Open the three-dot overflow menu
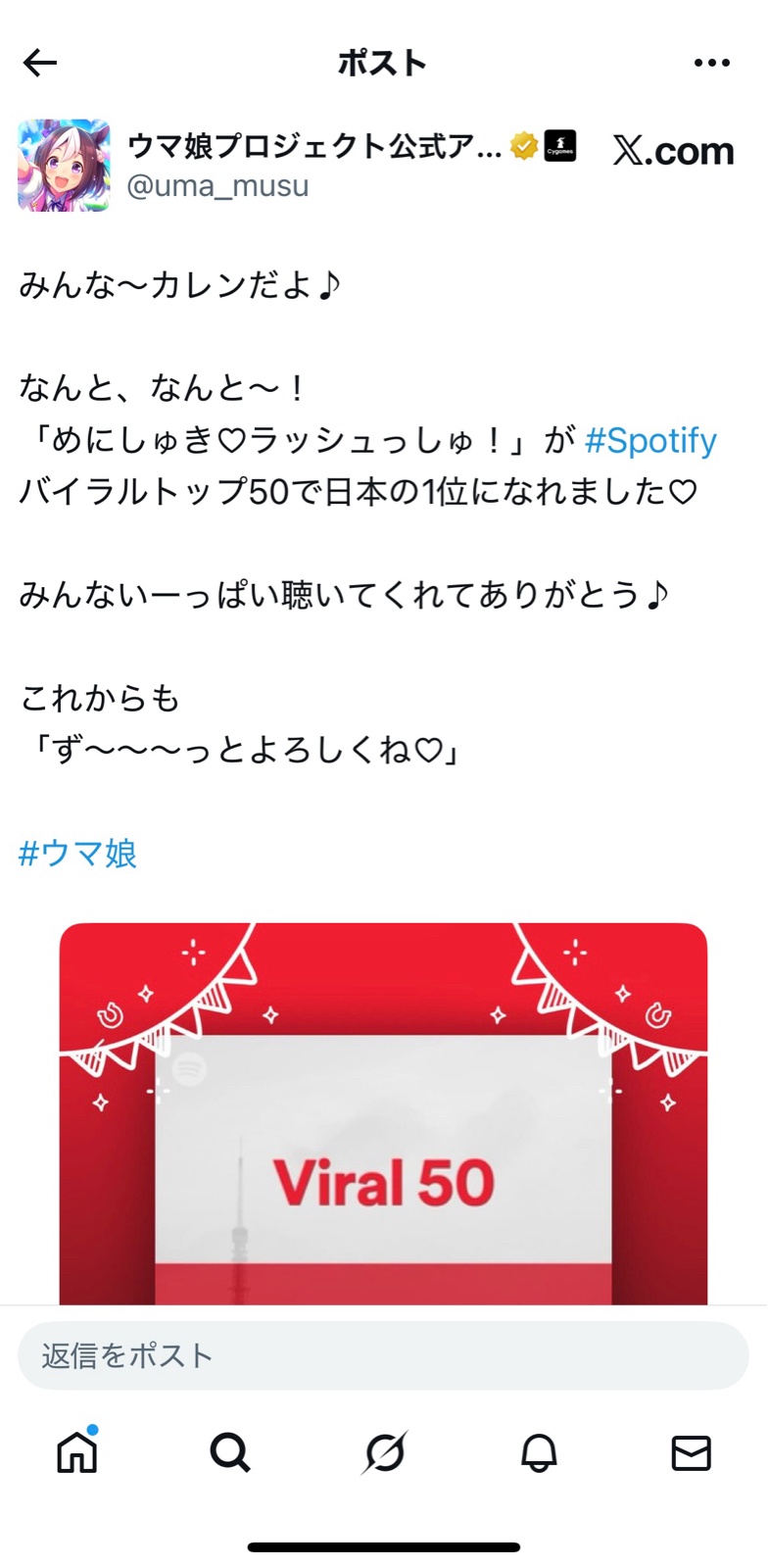Viewport: 768px width, 1568px height. click(x=711, y=63)
